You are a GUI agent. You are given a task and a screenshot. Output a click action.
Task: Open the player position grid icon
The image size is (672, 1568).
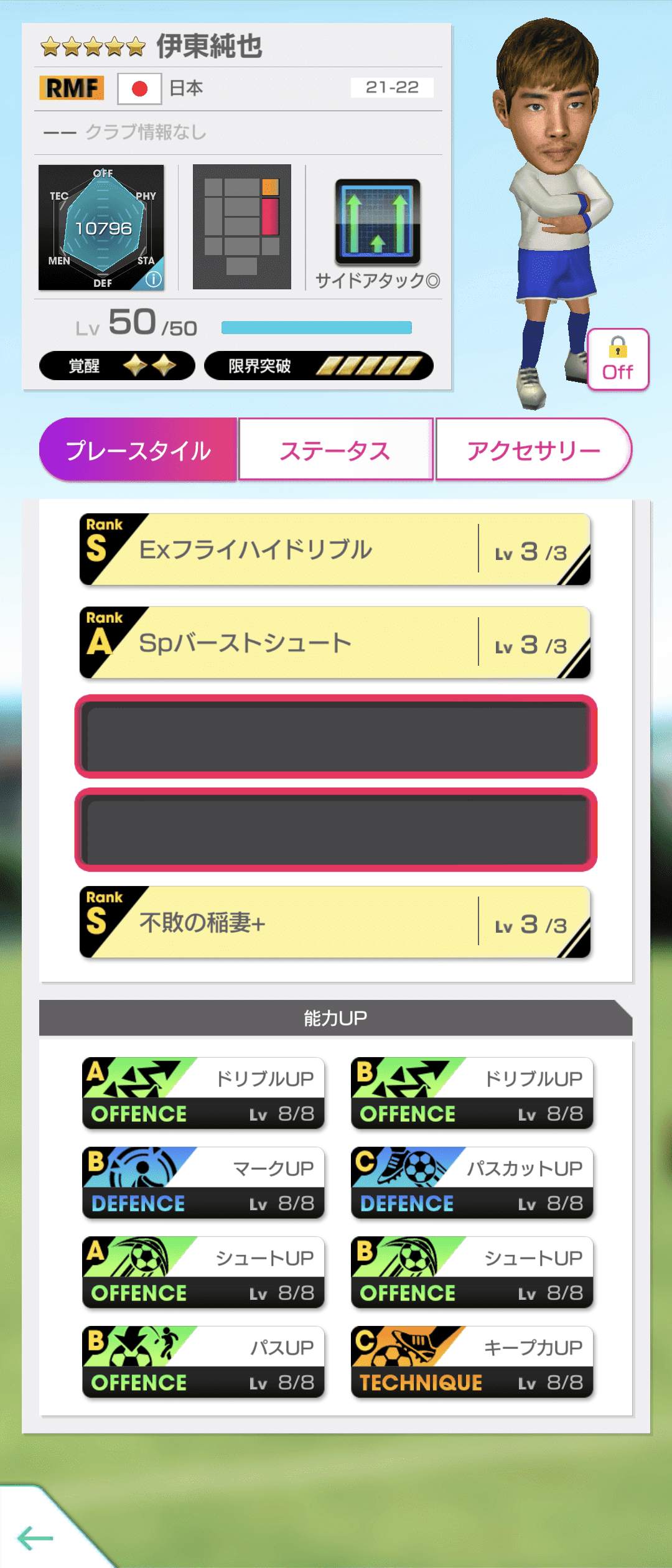[x=241, y=227]
